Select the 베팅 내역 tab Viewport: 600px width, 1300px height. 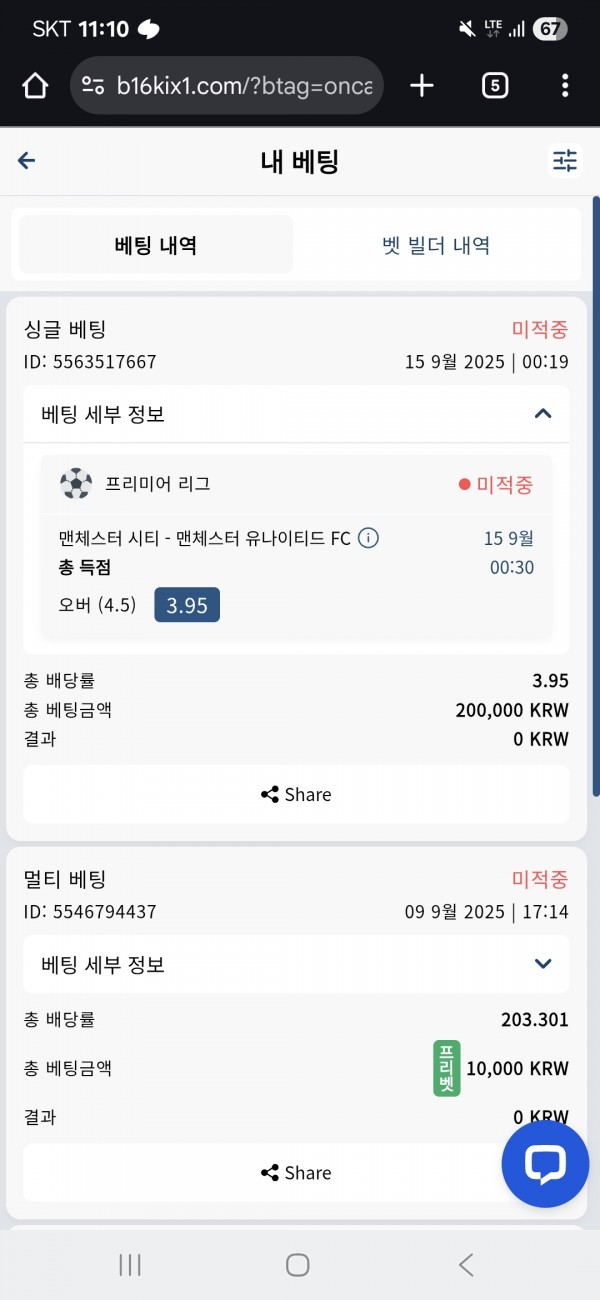pos(156,245)
